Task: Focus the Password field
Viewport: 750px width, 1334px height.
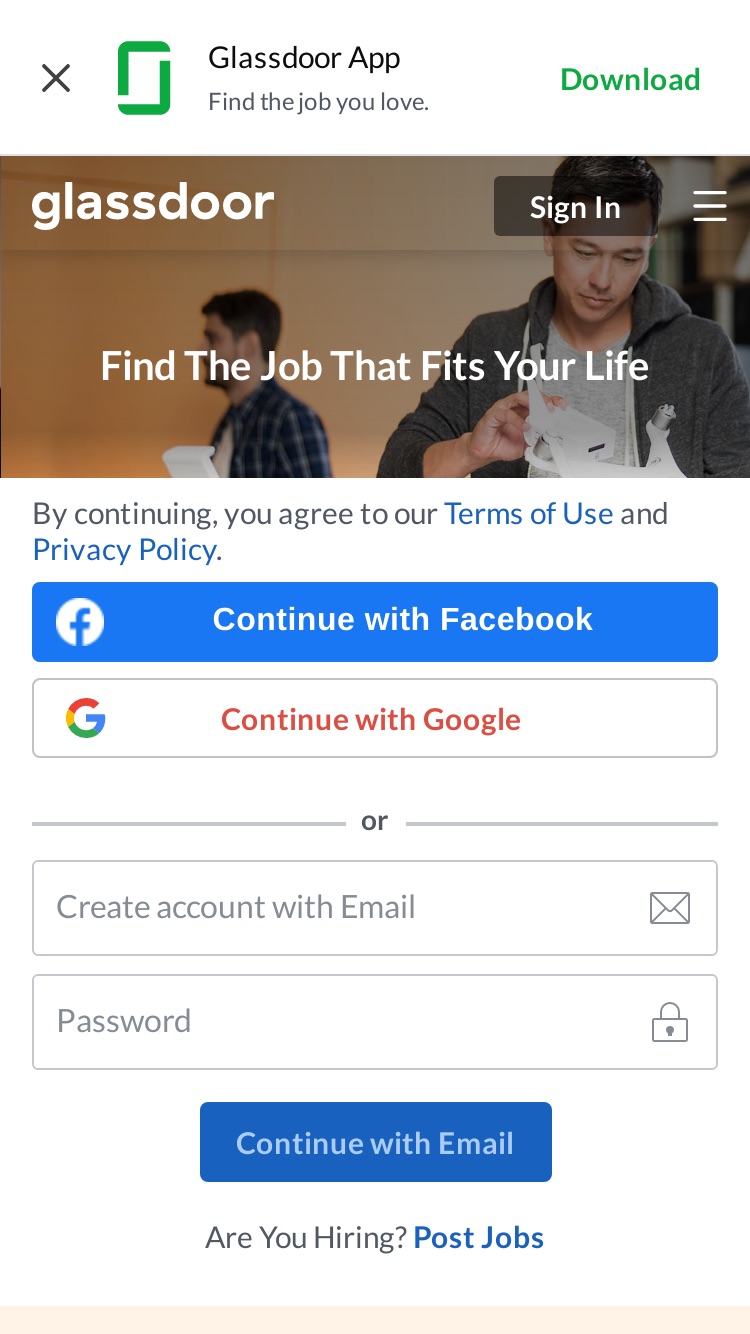Action: point(375,1022)
